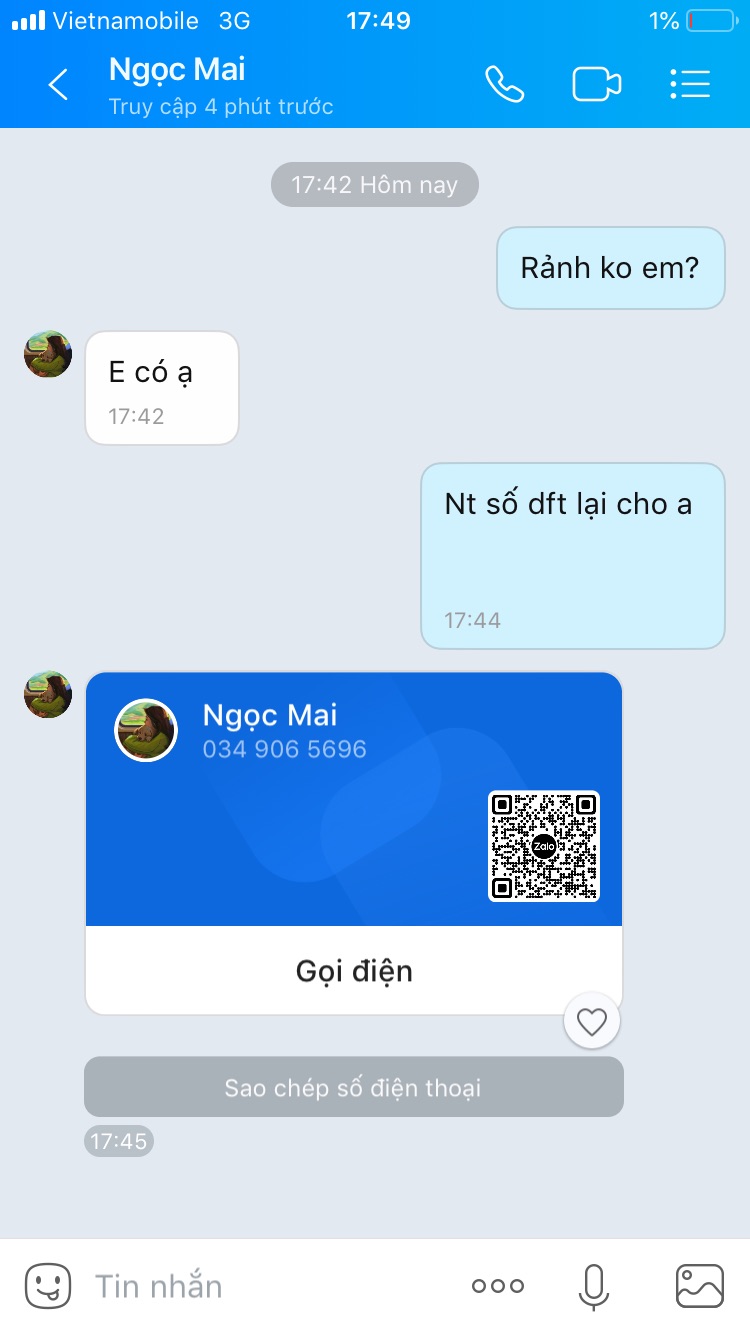
Task: Open the chat options menu
Action: pos(689,85)
